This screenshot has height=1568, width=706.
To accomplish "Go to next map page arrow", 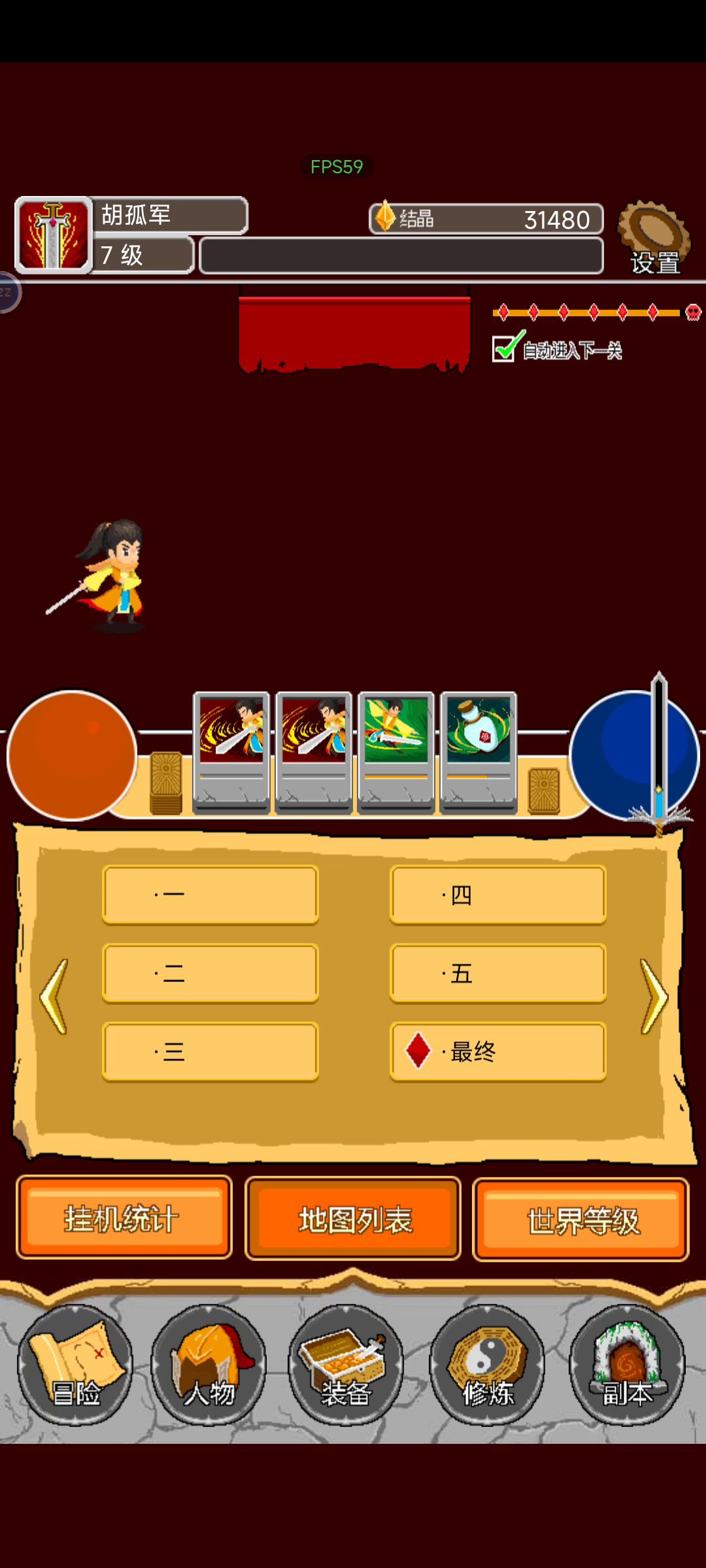I will 653,996.
